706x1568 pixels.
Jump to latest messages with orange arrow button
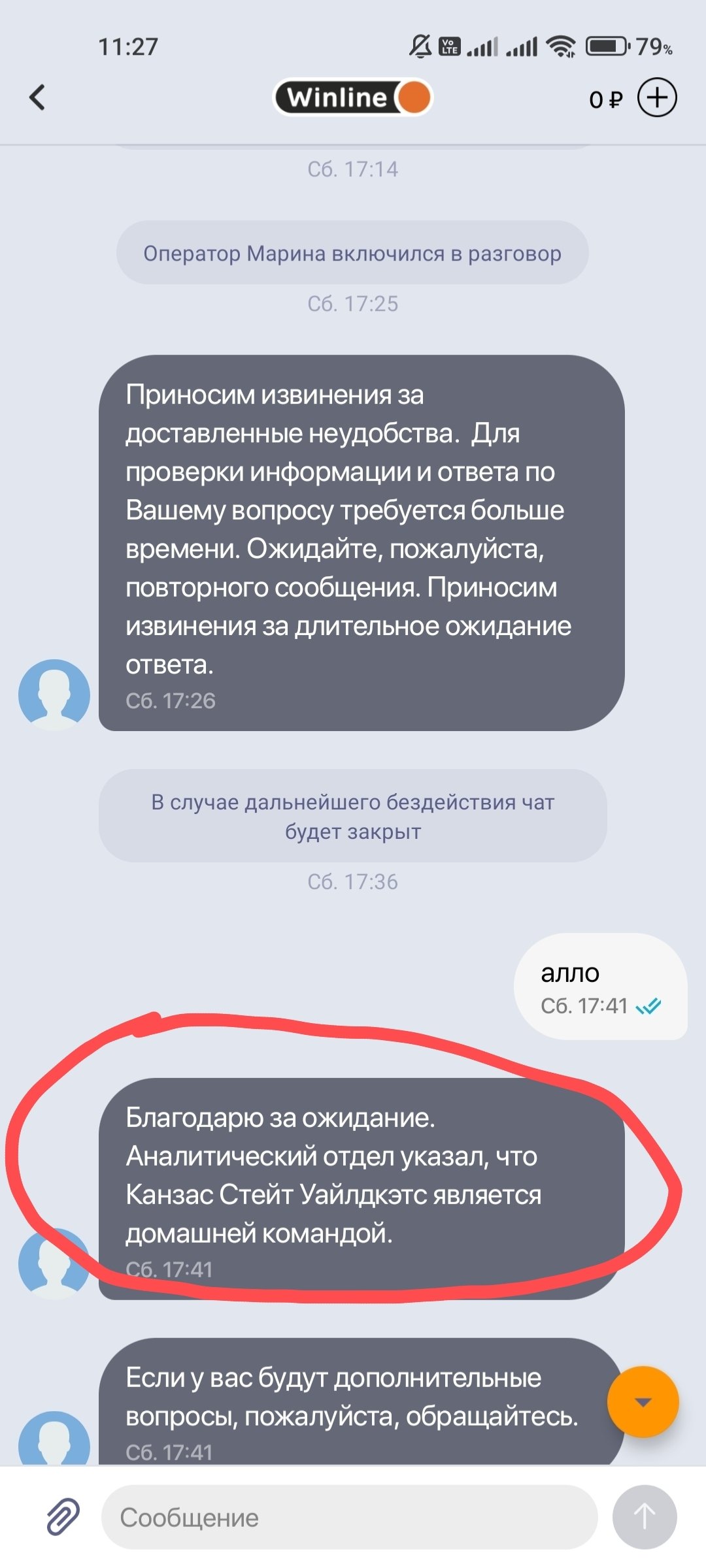[643, 1402]
